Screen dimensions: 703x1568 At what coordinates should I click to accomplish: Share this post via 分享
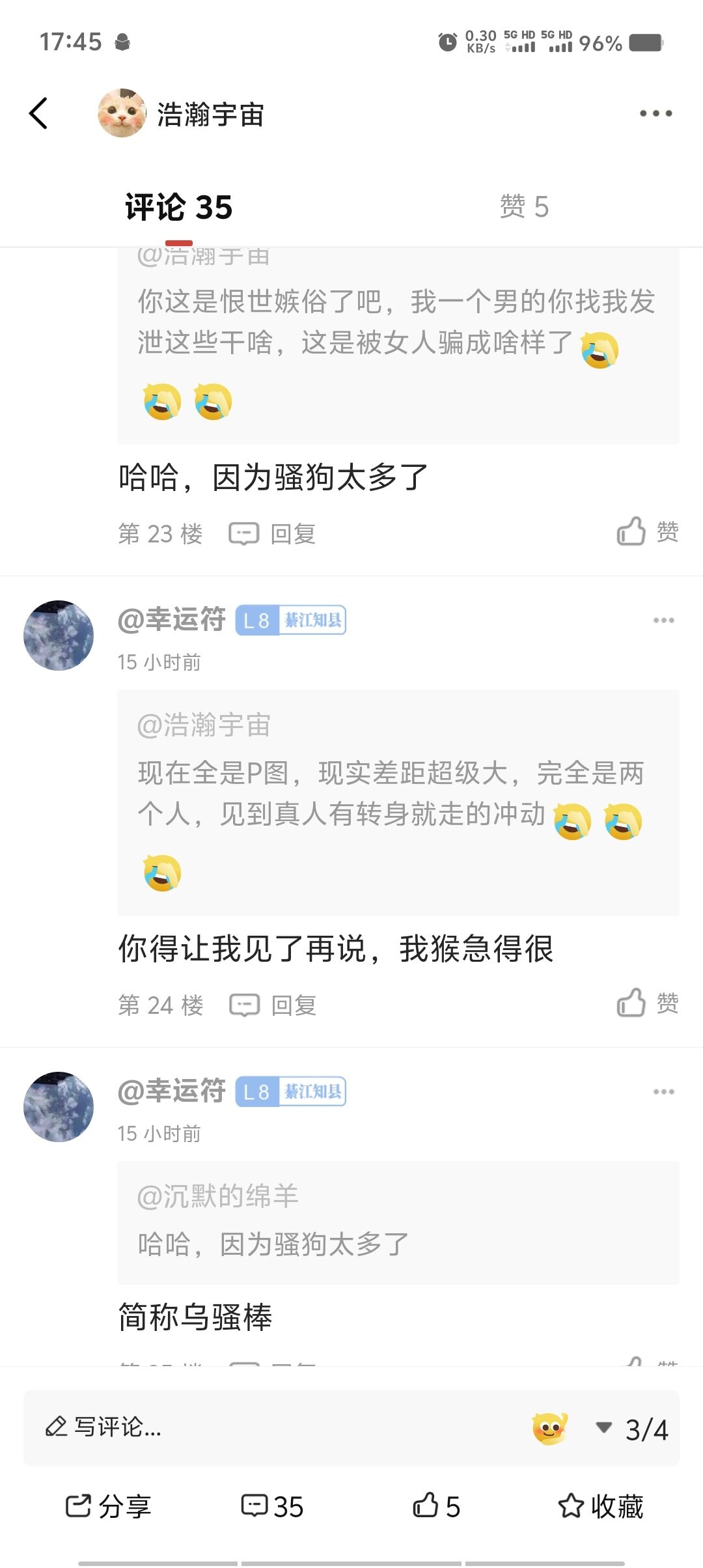[109, 1506]
